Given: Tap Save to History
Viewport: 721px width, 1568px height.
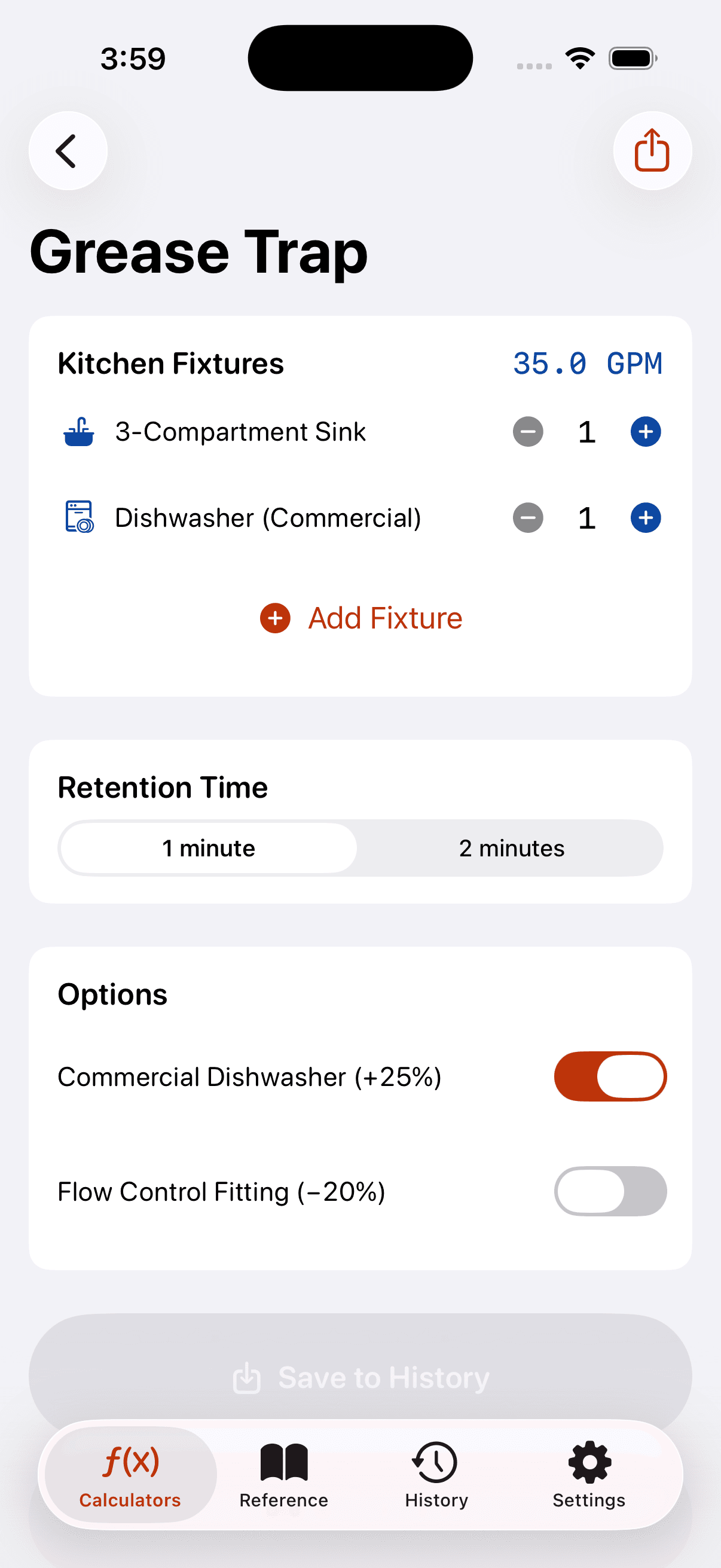Looking at the screenshot, I should pos(360,1376).
